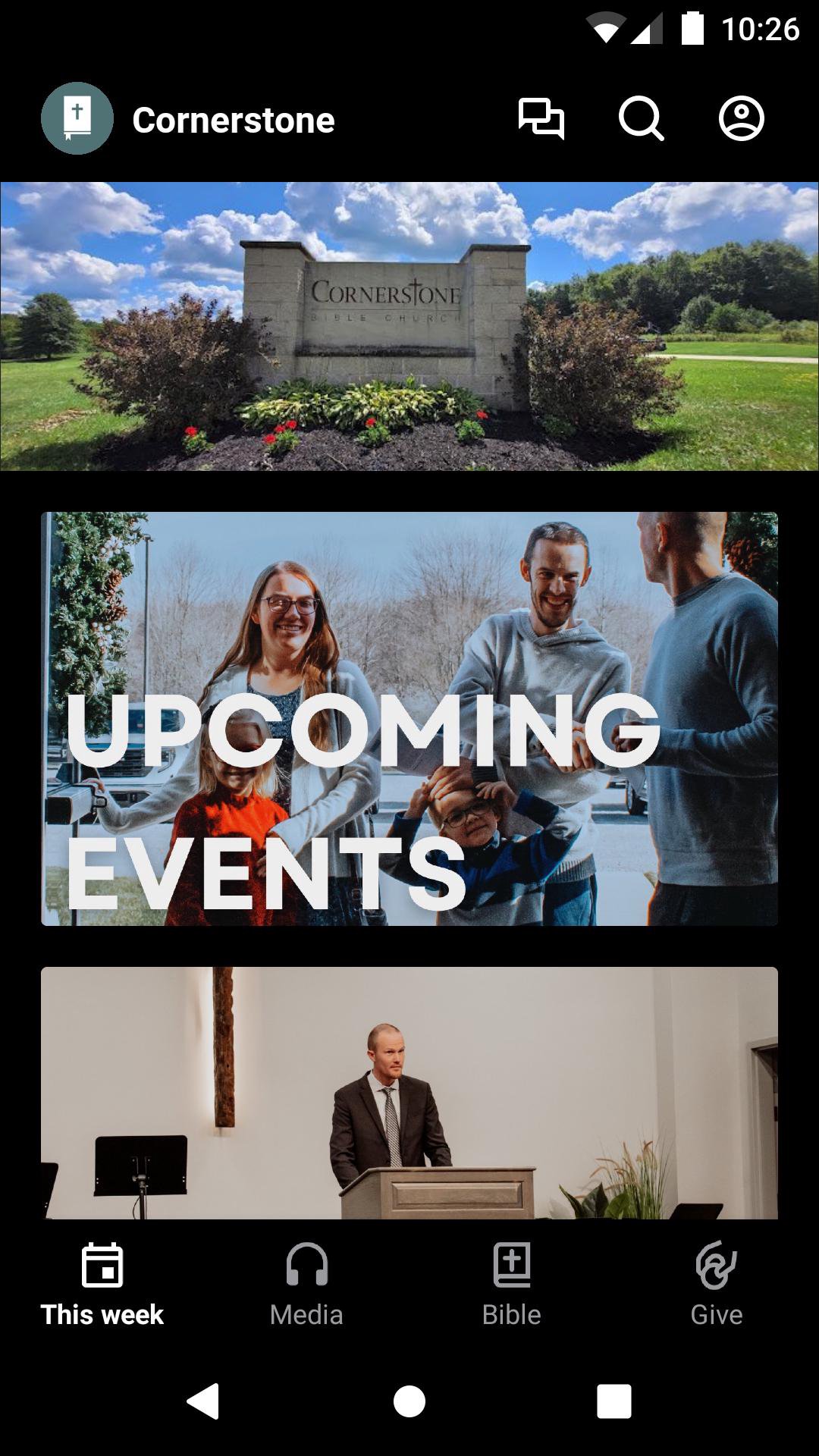Go to the system home screen

(x=409, y=1401)
